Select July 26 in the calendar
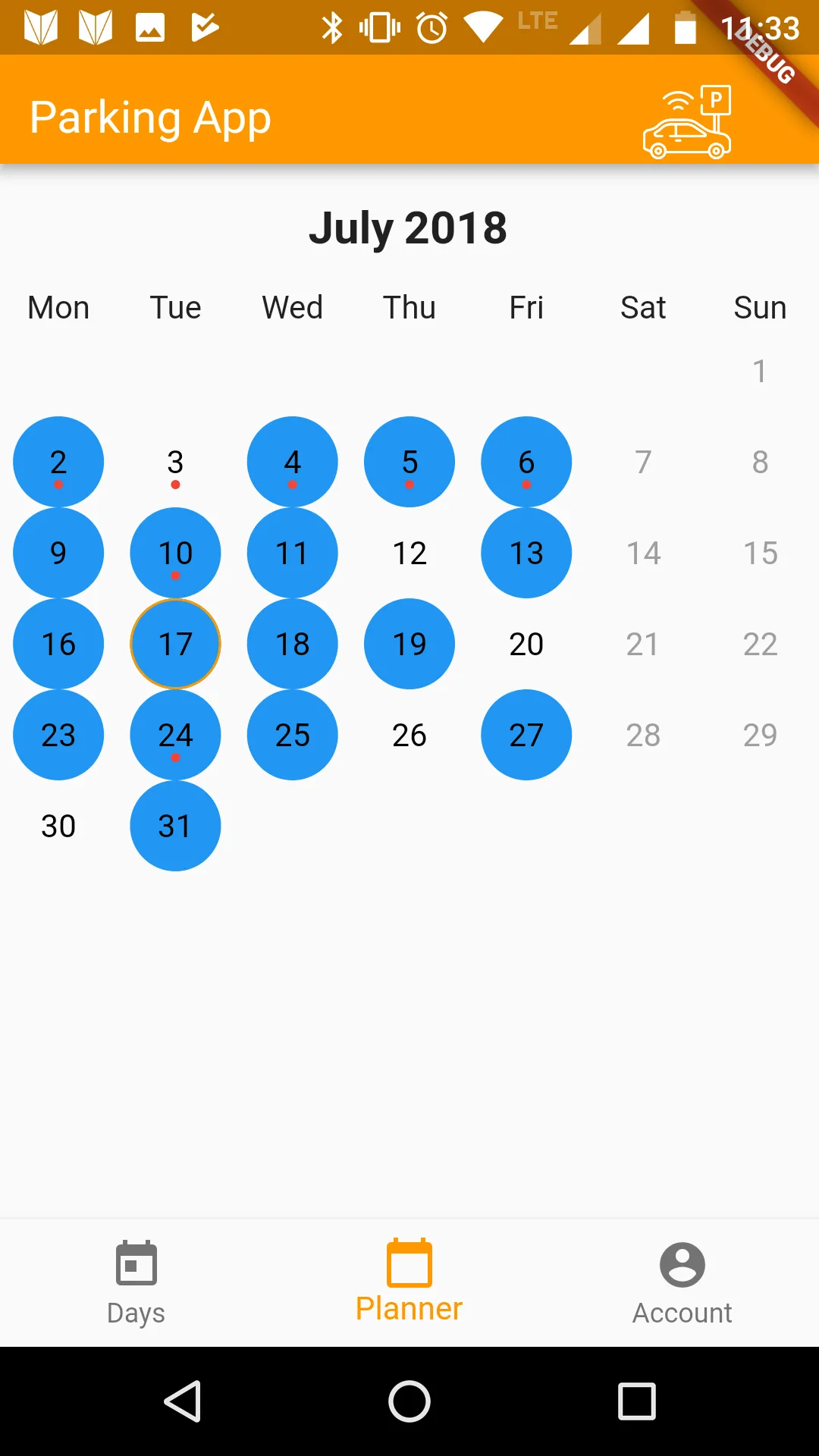The height and width of the screenshot is (1456, 819). 409,735
